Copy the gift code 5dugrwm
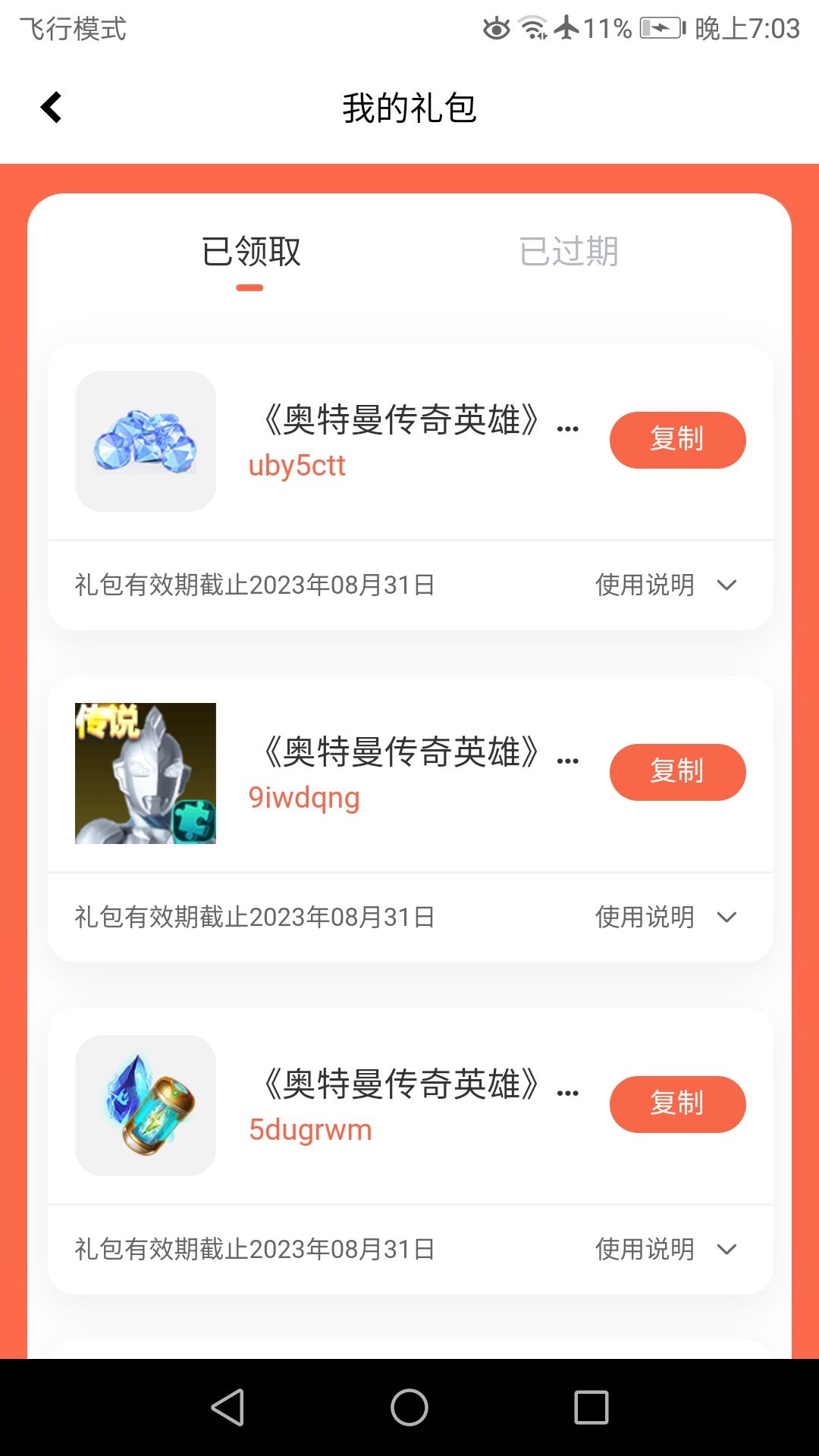This screenshot has width=819, height=1456. (677, 1104)
